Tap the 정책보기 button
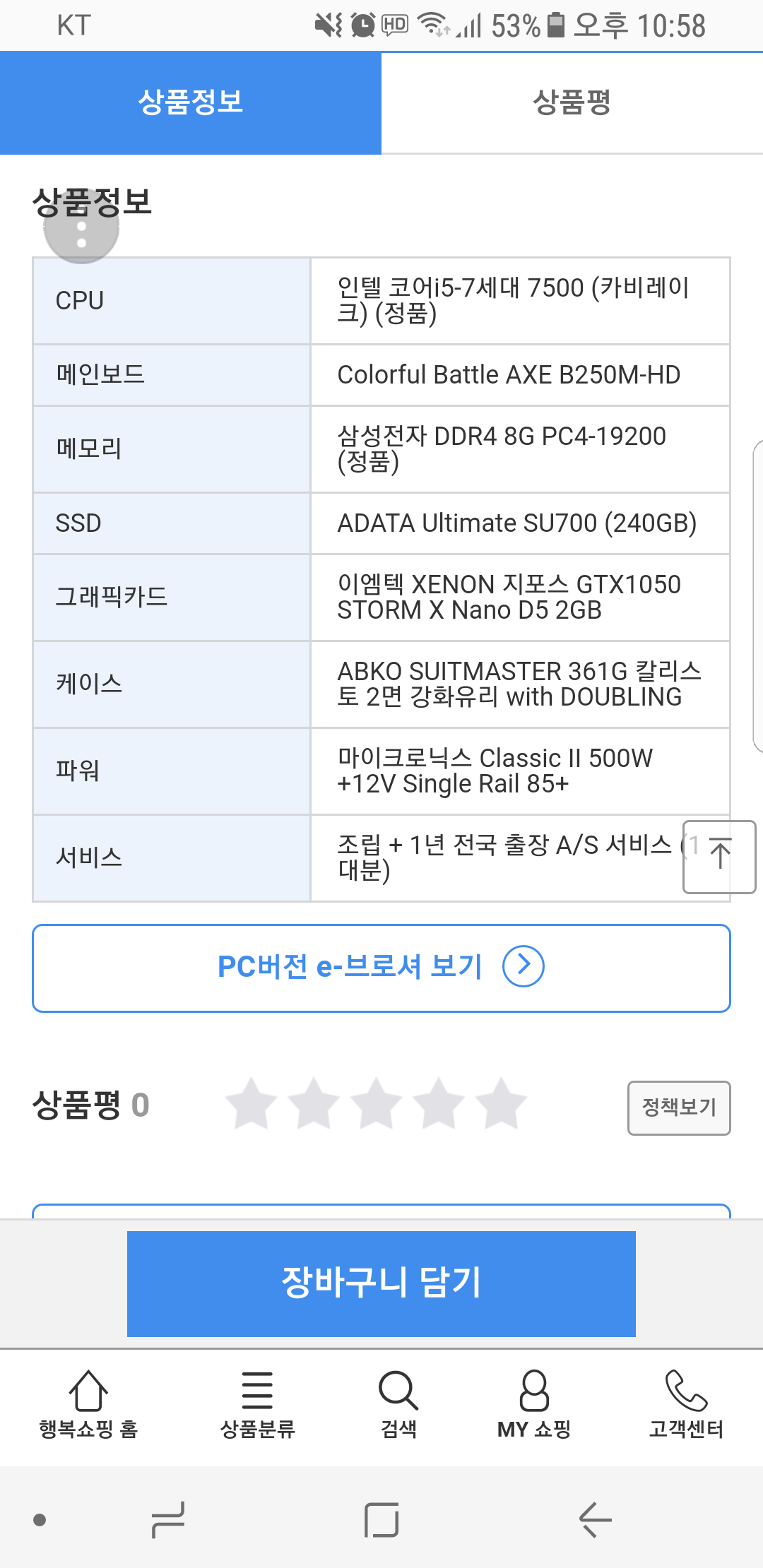This screenshot has height=1568, width=763. [679, 1107]
